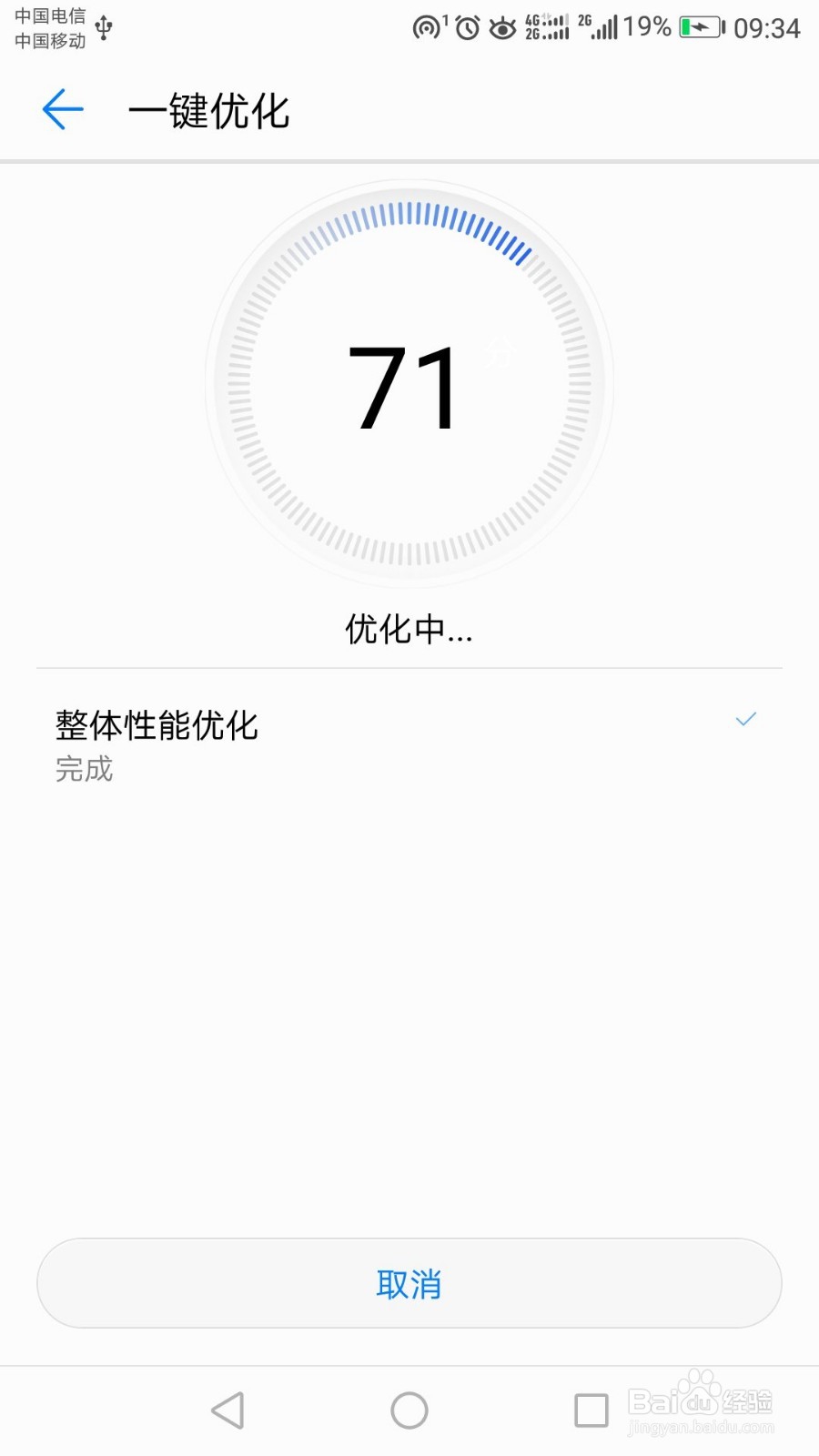Click 完成 below 整体性能优化
819x1456 pixels.
point(84,770)
